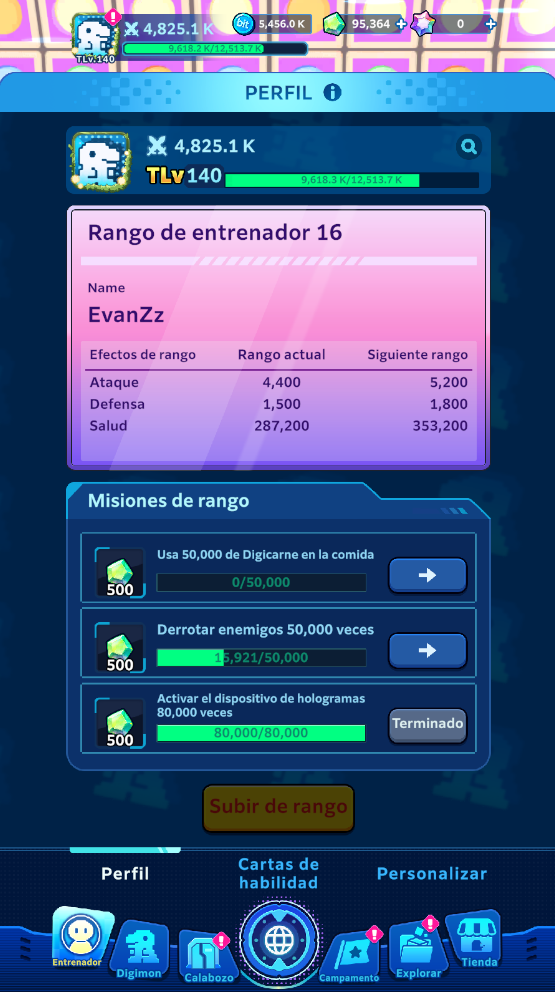This screenshot has width=555, height=992.
Task: Go to the Derrotar enemigos mission
Action: [428, 650]
